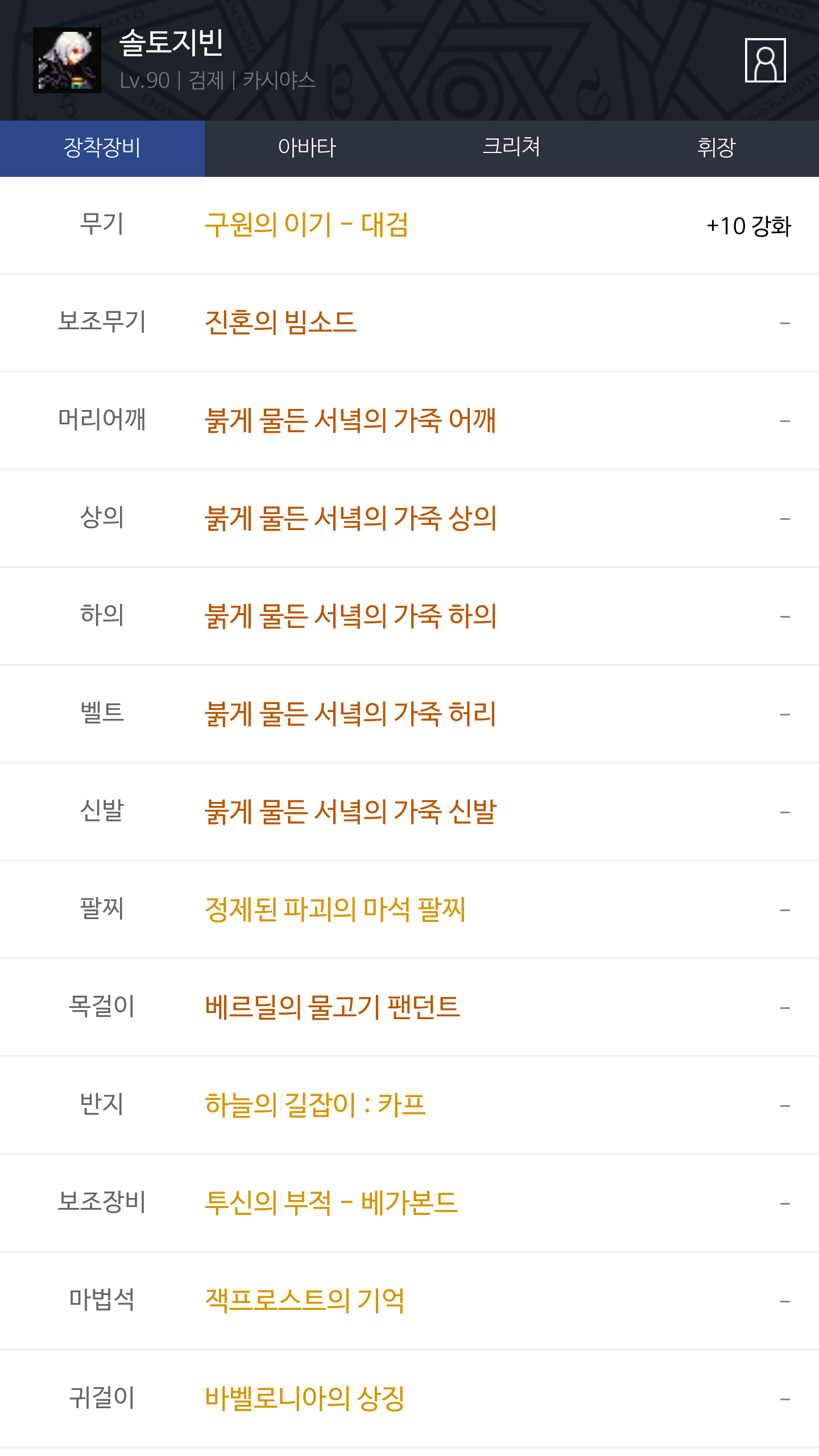Screen dimensions: 819x1456
Task: Open 진혼의 빔소드 sub weapon
Action: pyautogui.click(x=280, y=323)
